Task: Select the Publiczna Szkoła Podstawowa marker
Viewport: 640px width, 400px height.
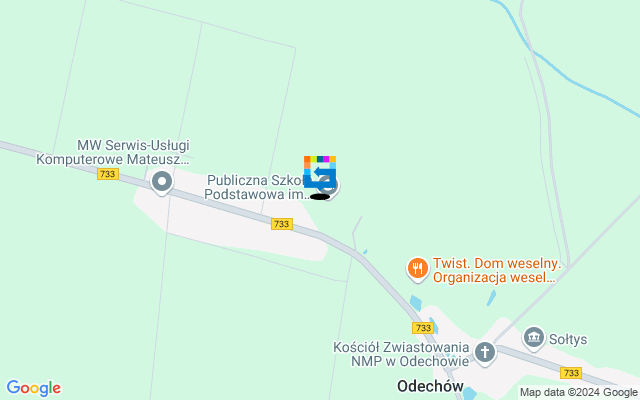Action: 321,177
